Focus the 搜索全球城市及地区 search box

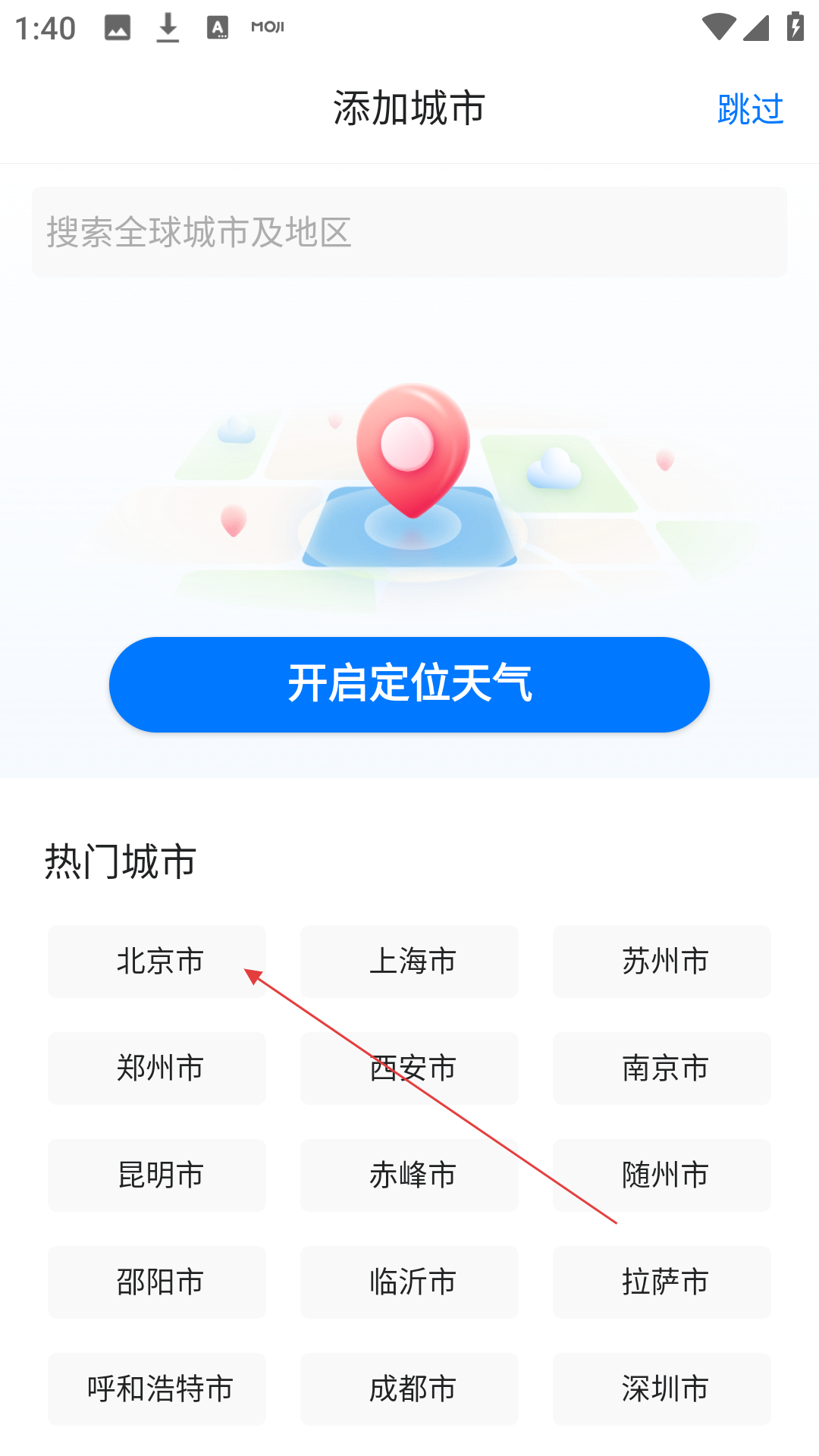[x=409, y=232]
